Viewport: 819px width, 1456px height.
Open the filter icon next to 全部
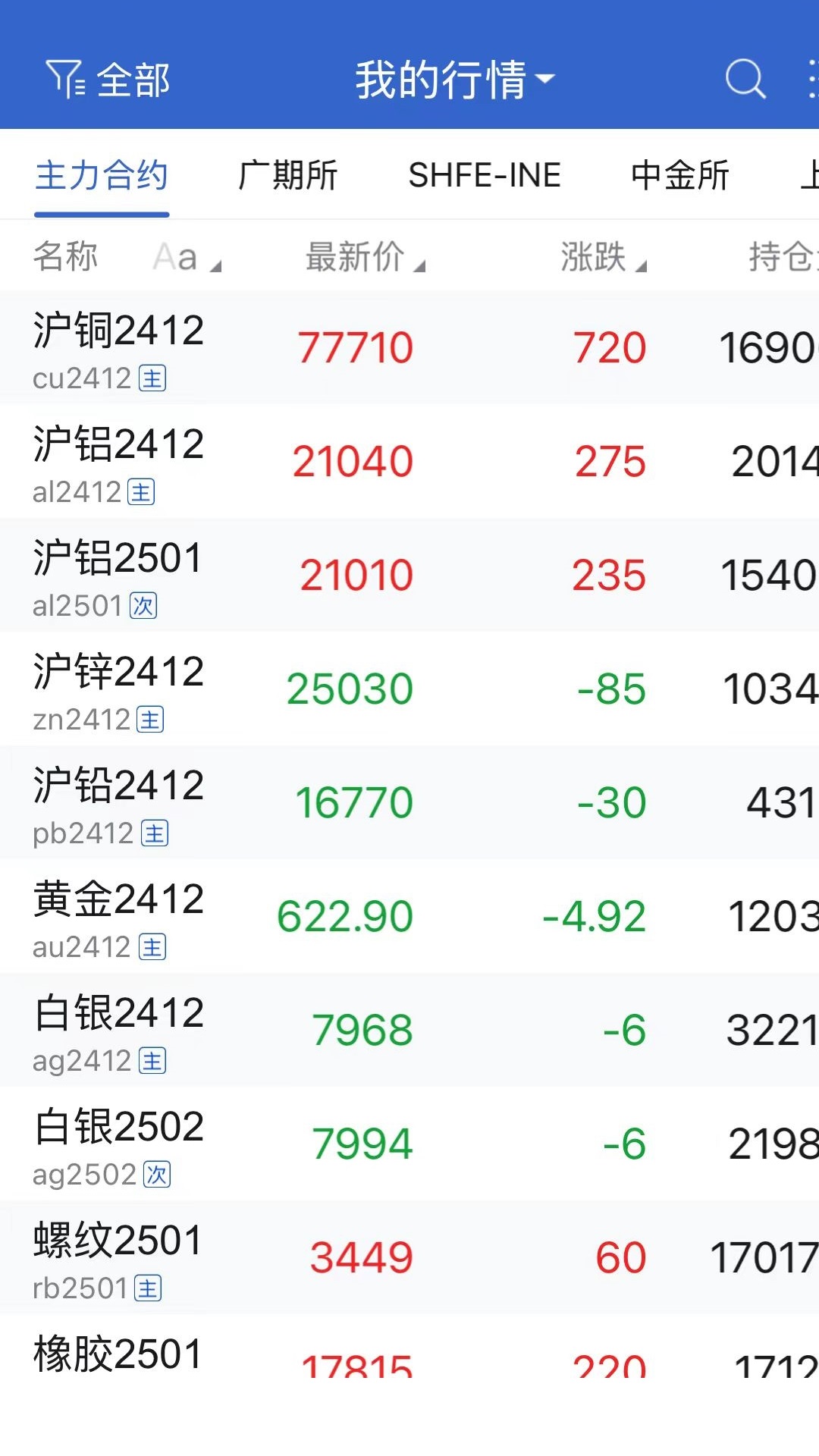(64, 78)
